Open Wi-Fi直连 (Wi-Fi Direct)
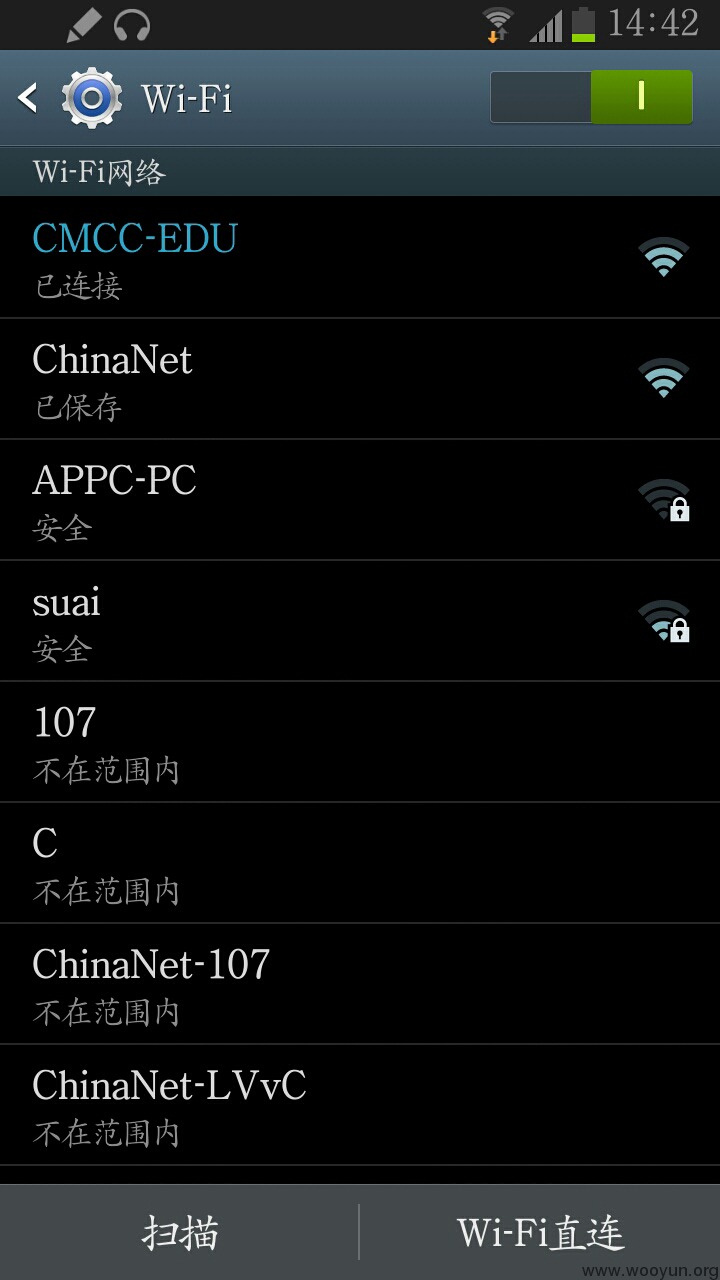This screenshot has height=1280, width=720. [x=540, y=1232]
